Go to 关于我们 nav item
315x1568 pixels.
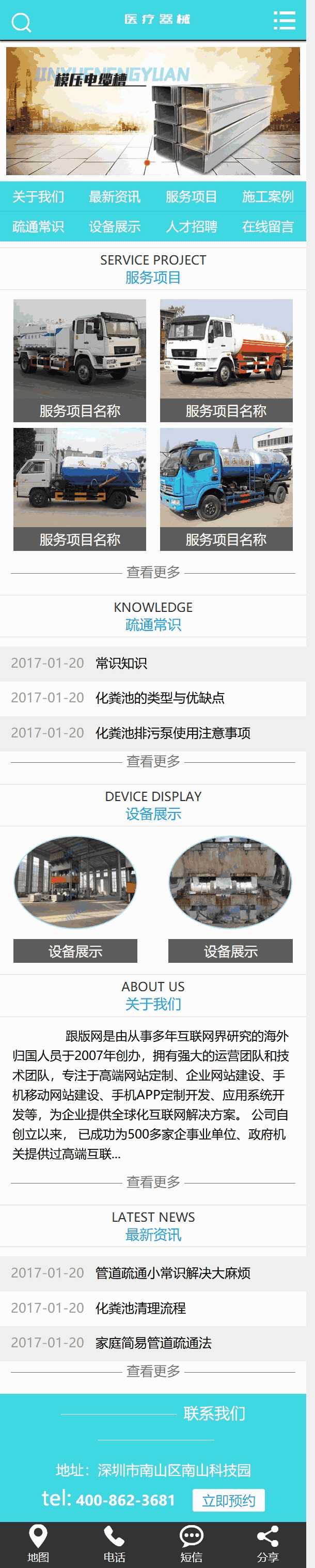pyautogui.click(x=38, y=196)
